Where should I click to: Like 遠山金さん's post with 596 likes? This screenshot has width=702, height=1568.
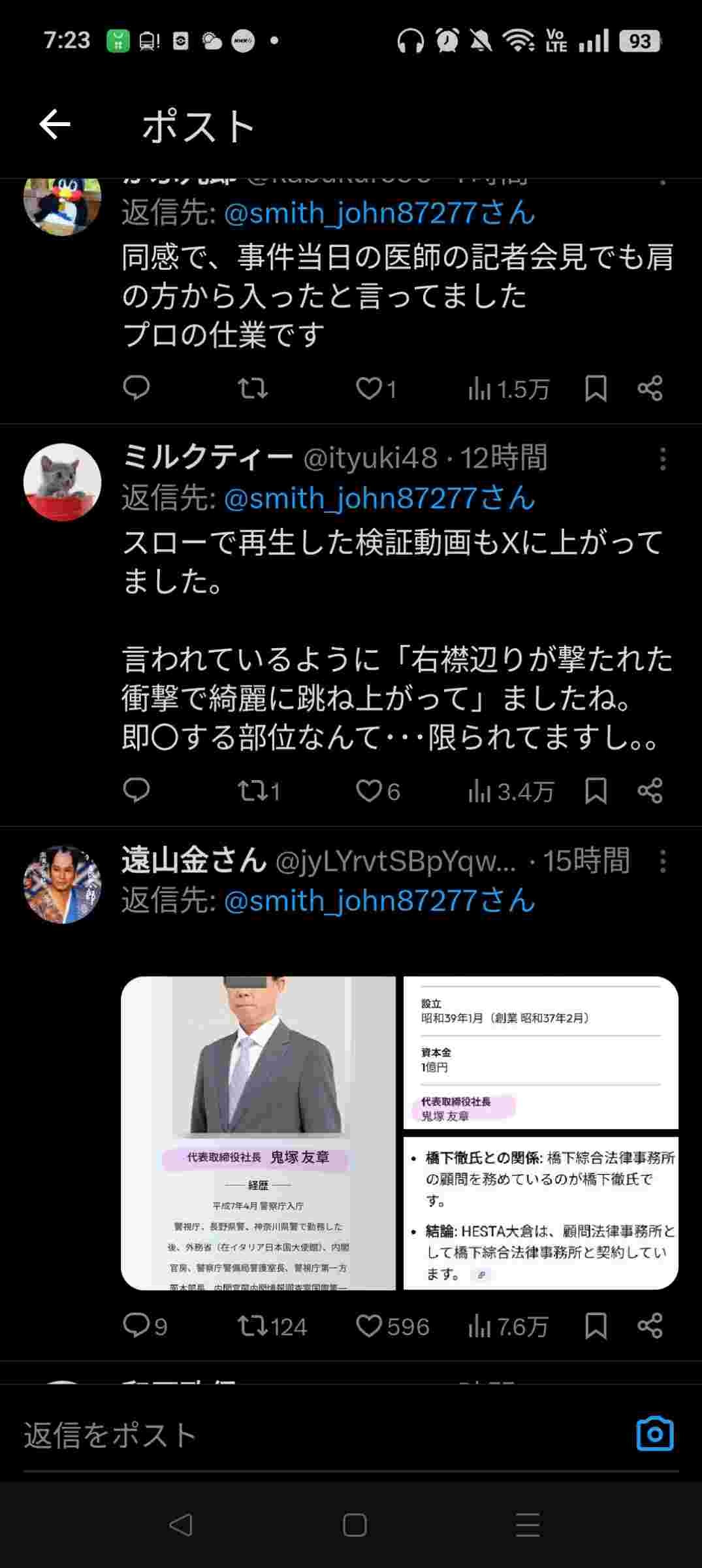[x=369, y=1326]
